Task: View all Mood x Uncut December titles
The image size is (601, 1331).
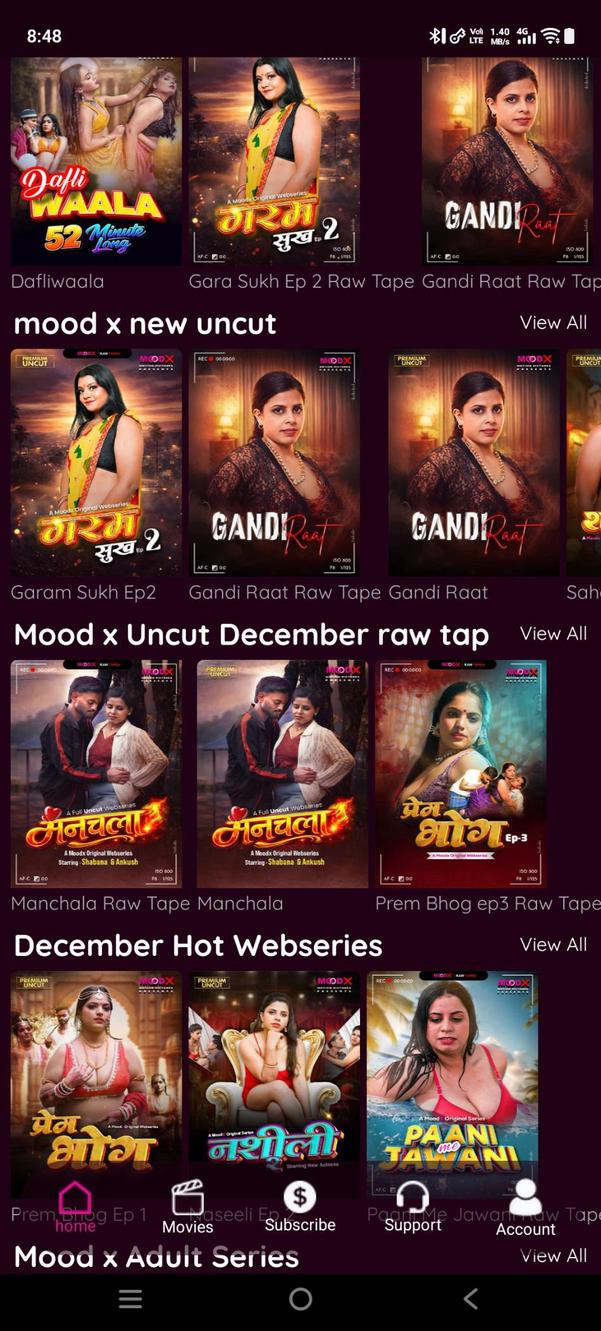Action: 553,634
